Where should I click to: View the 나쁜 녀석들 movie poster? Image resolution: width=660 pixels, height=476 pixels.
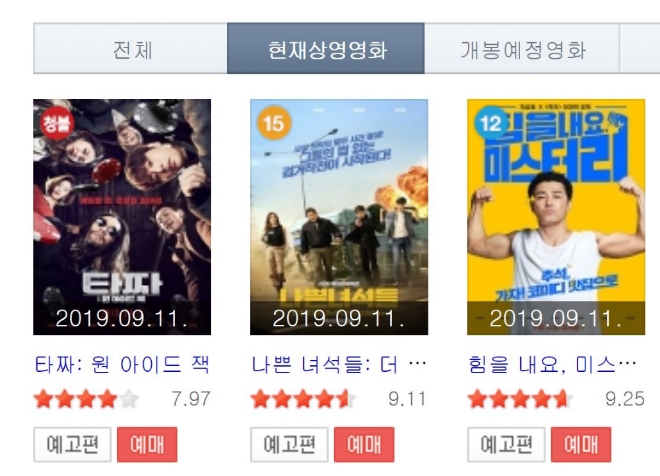click(x=339, y=216)
